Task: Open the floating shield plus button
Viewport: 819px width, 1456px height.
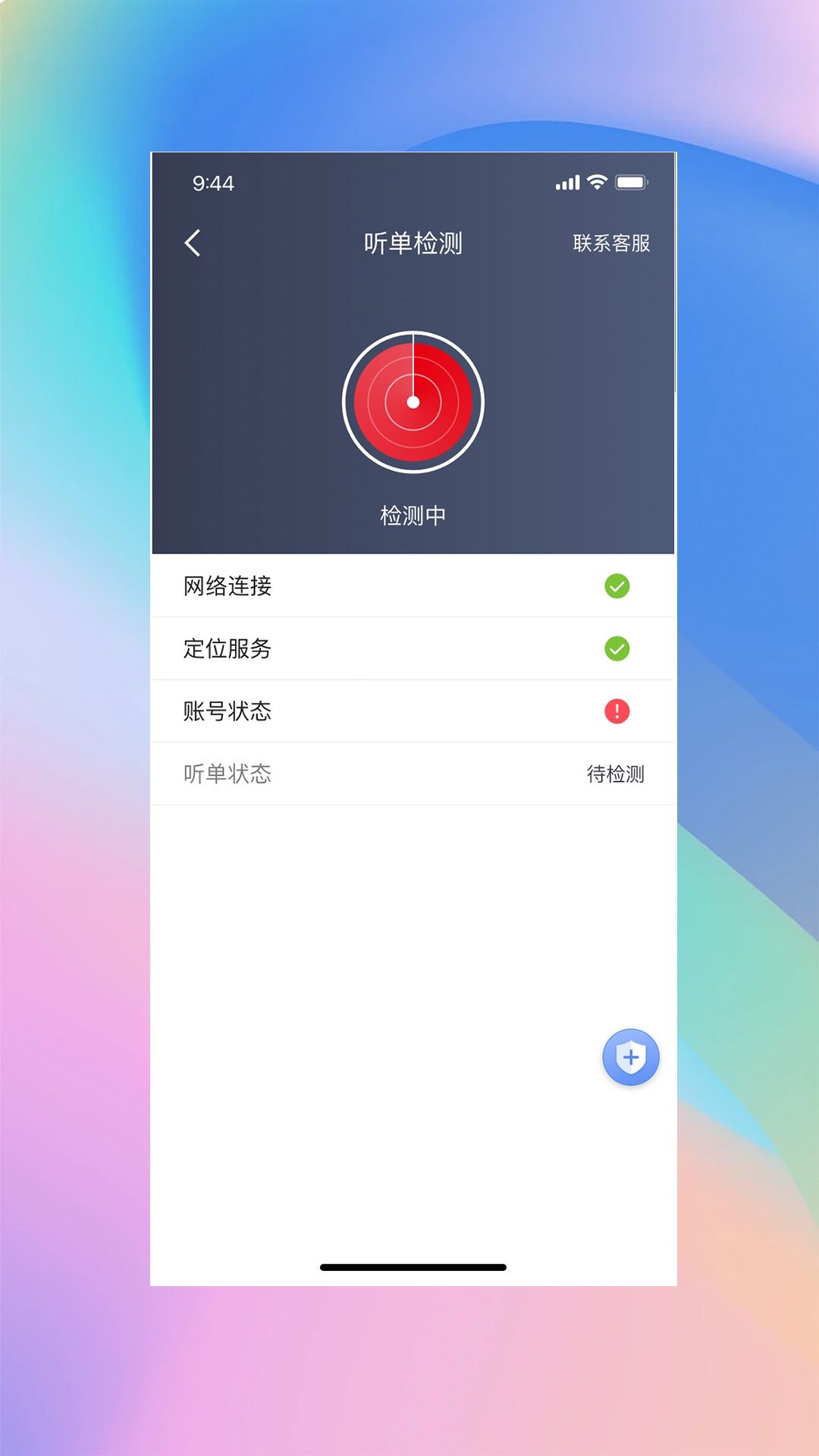Action: (x=631, y=1057)
